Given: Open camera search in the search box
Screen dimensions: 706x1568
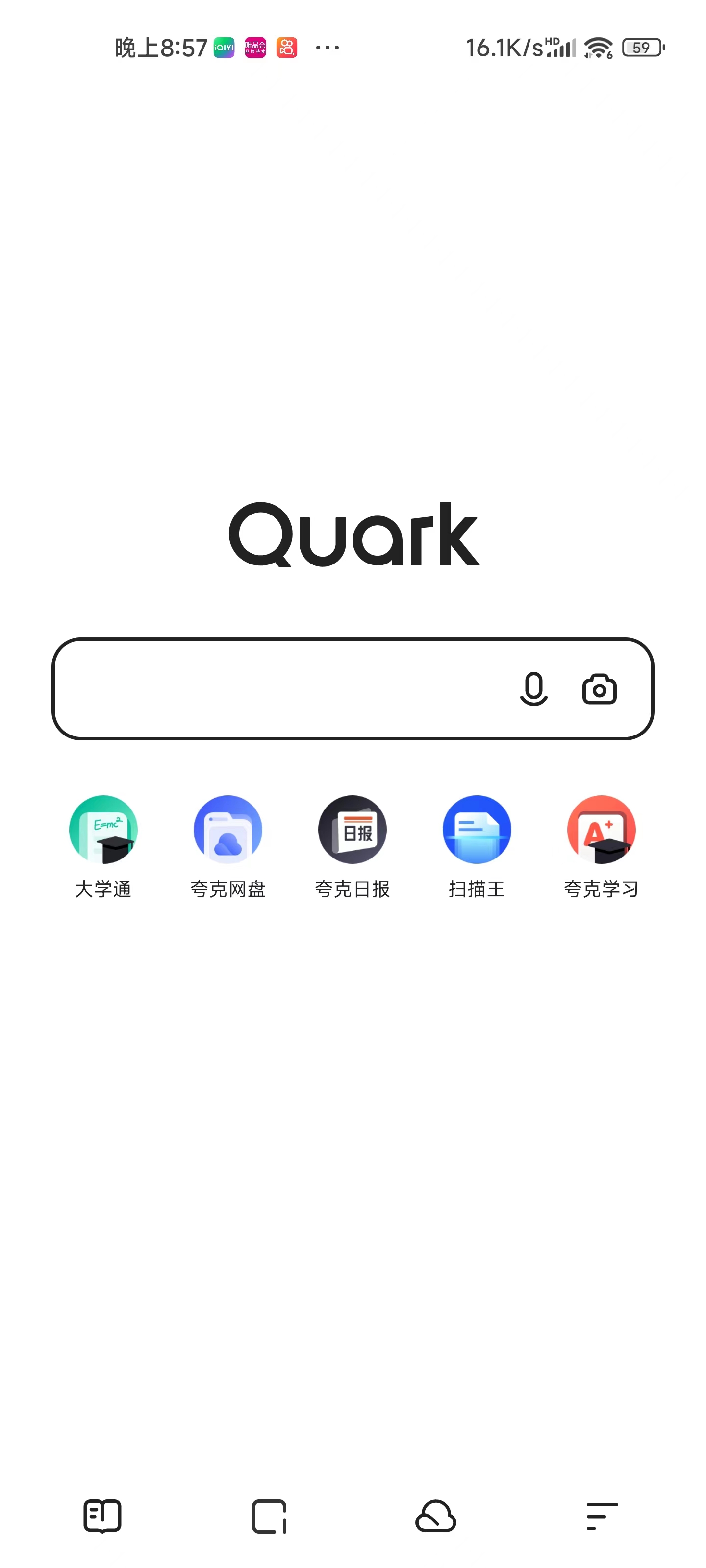Looking at the screenshot, I should click(600, 689).
